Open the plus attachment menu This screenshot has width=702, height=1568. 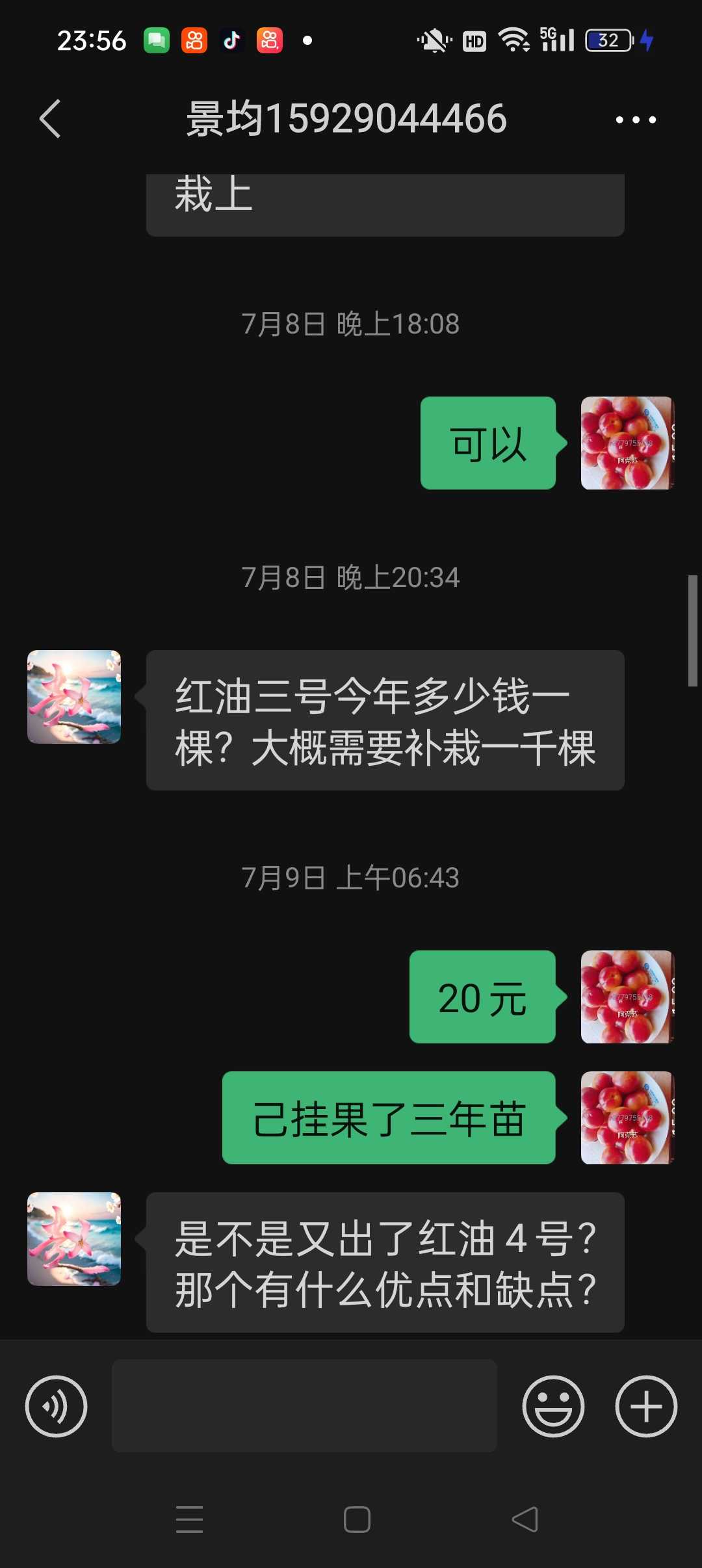pos(646,1406)
